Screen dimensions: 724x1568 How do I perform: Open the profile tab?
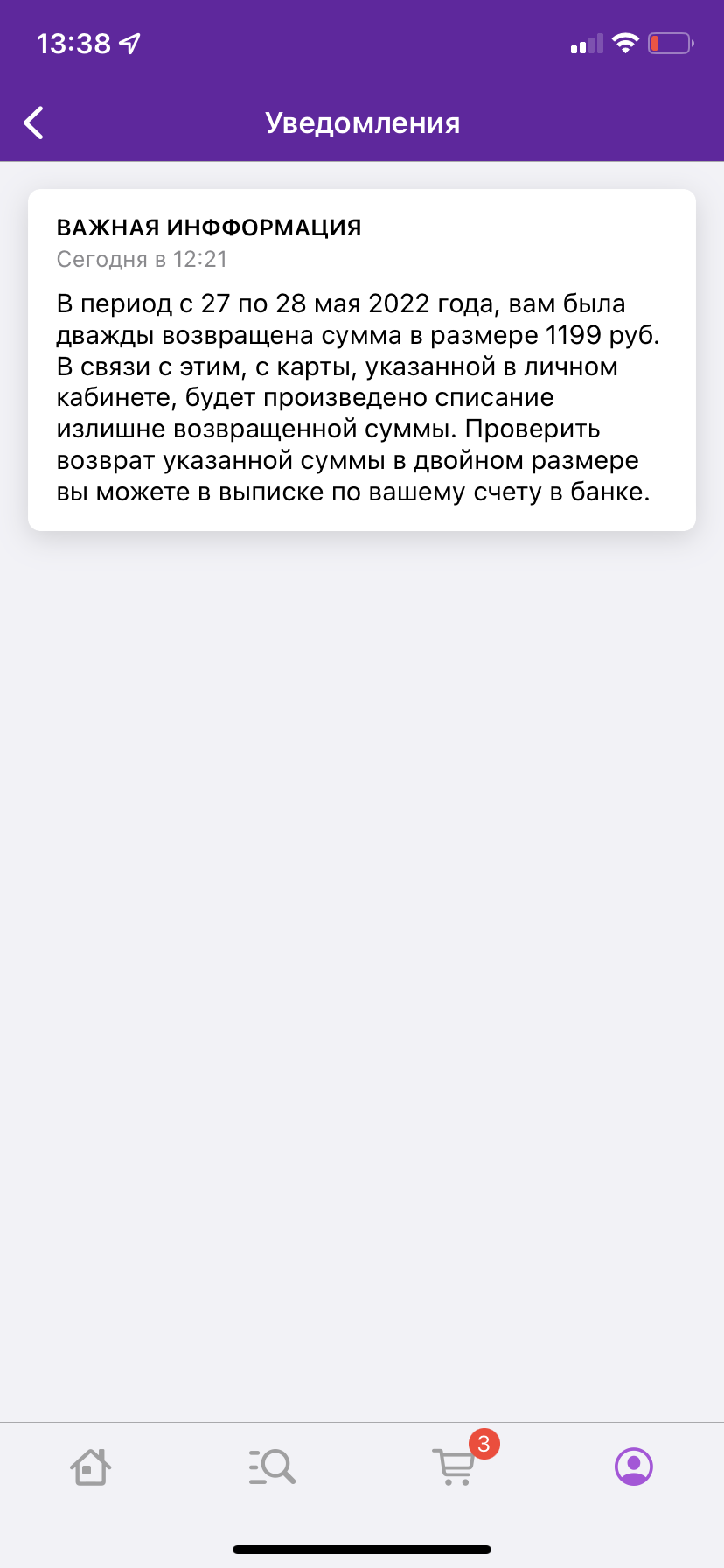[x=634, y=1466]
